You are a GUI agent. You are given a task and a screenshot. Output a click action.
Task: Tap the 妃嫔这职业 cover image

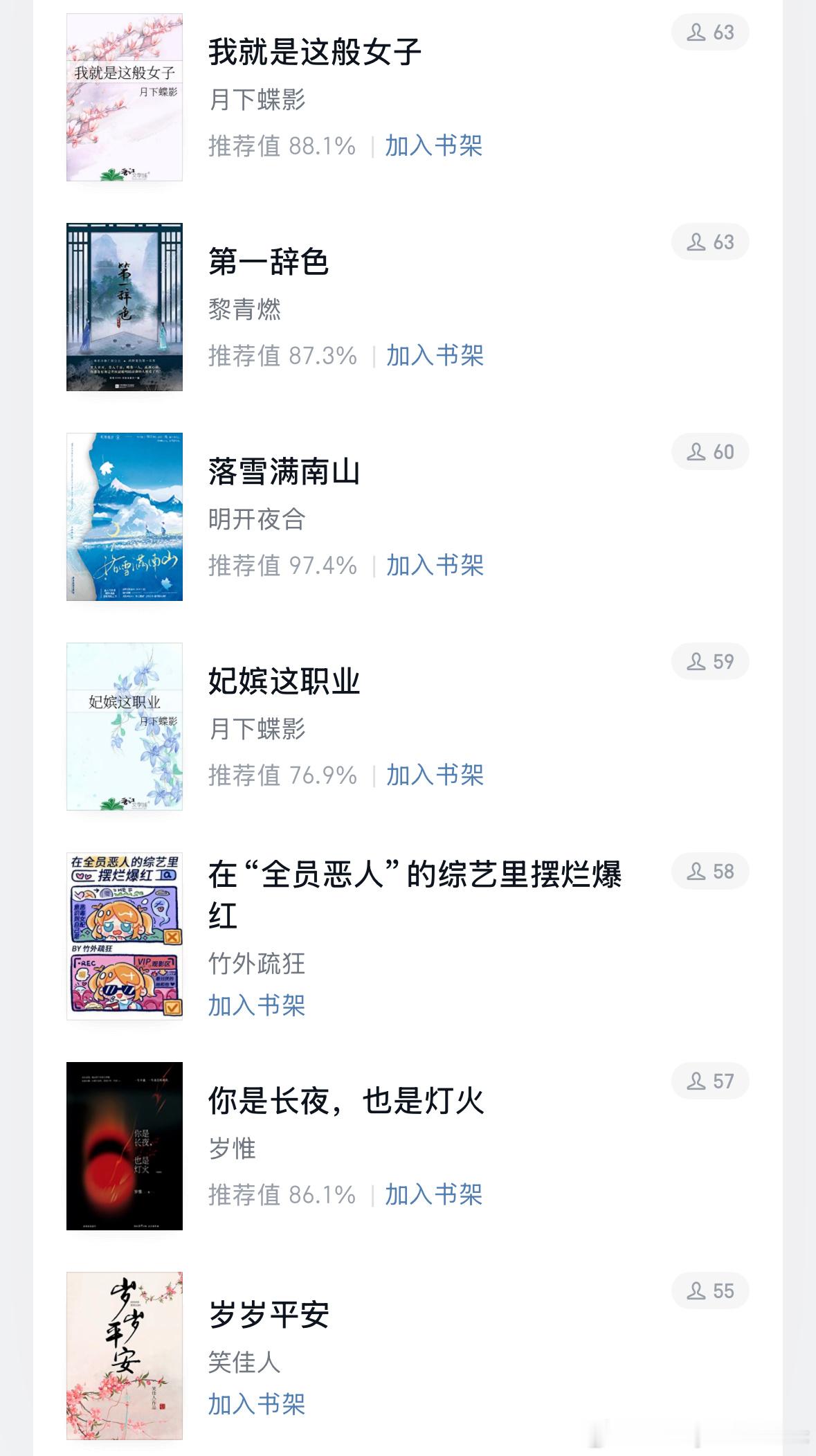tap(125, 726)
